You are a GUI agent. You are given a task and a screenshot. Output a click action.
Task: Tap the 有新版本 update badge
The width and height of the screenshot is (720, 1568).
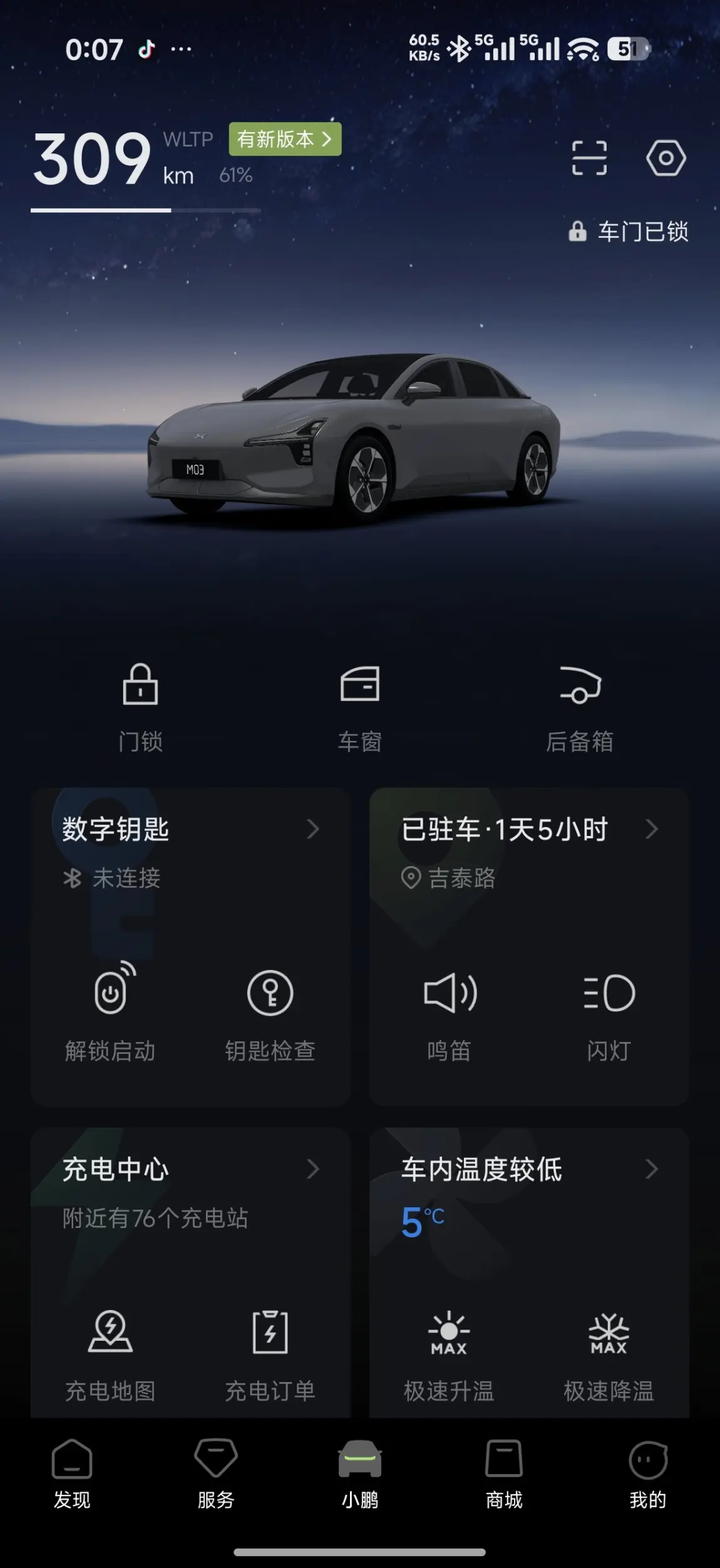point(285,139)
